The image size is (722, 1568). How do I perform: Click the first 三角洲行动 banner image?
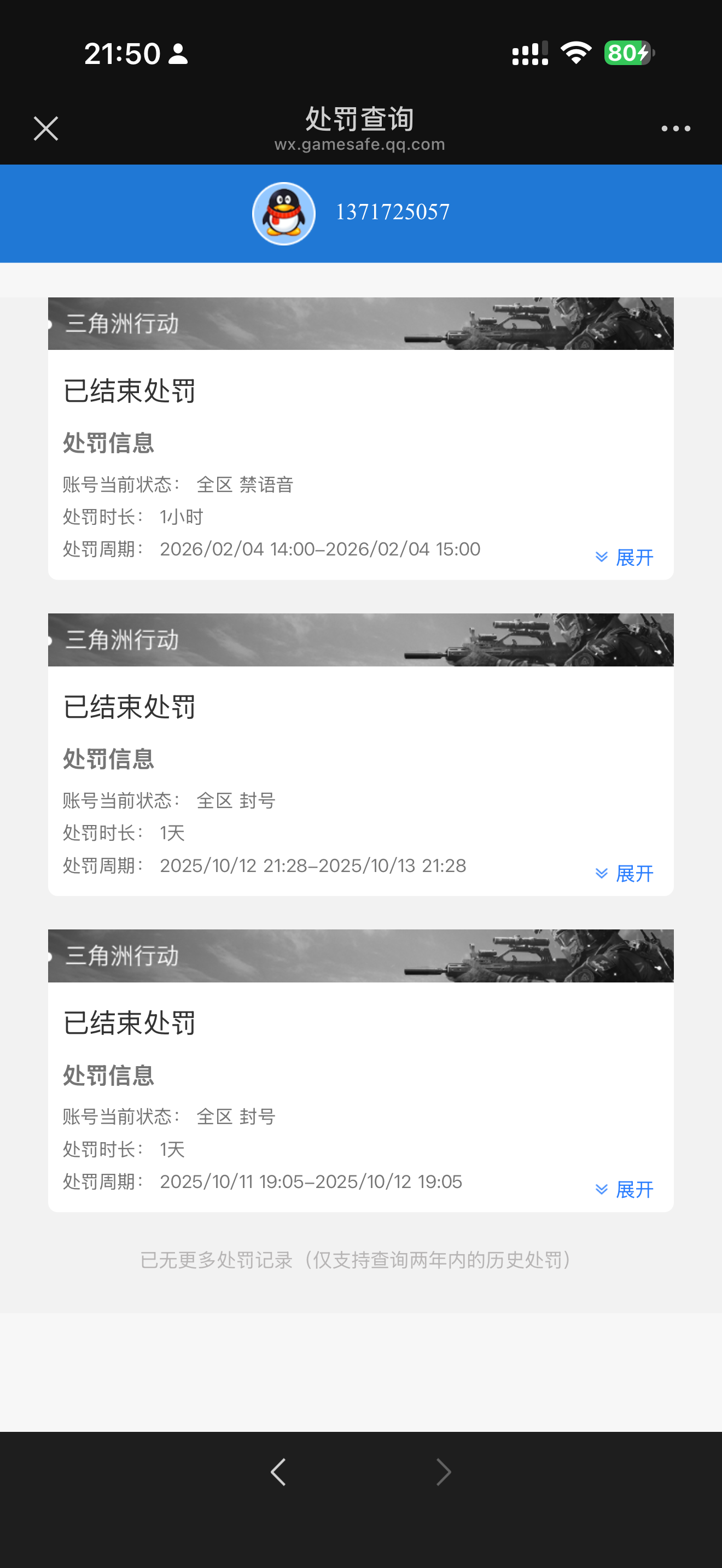[360, 323]
